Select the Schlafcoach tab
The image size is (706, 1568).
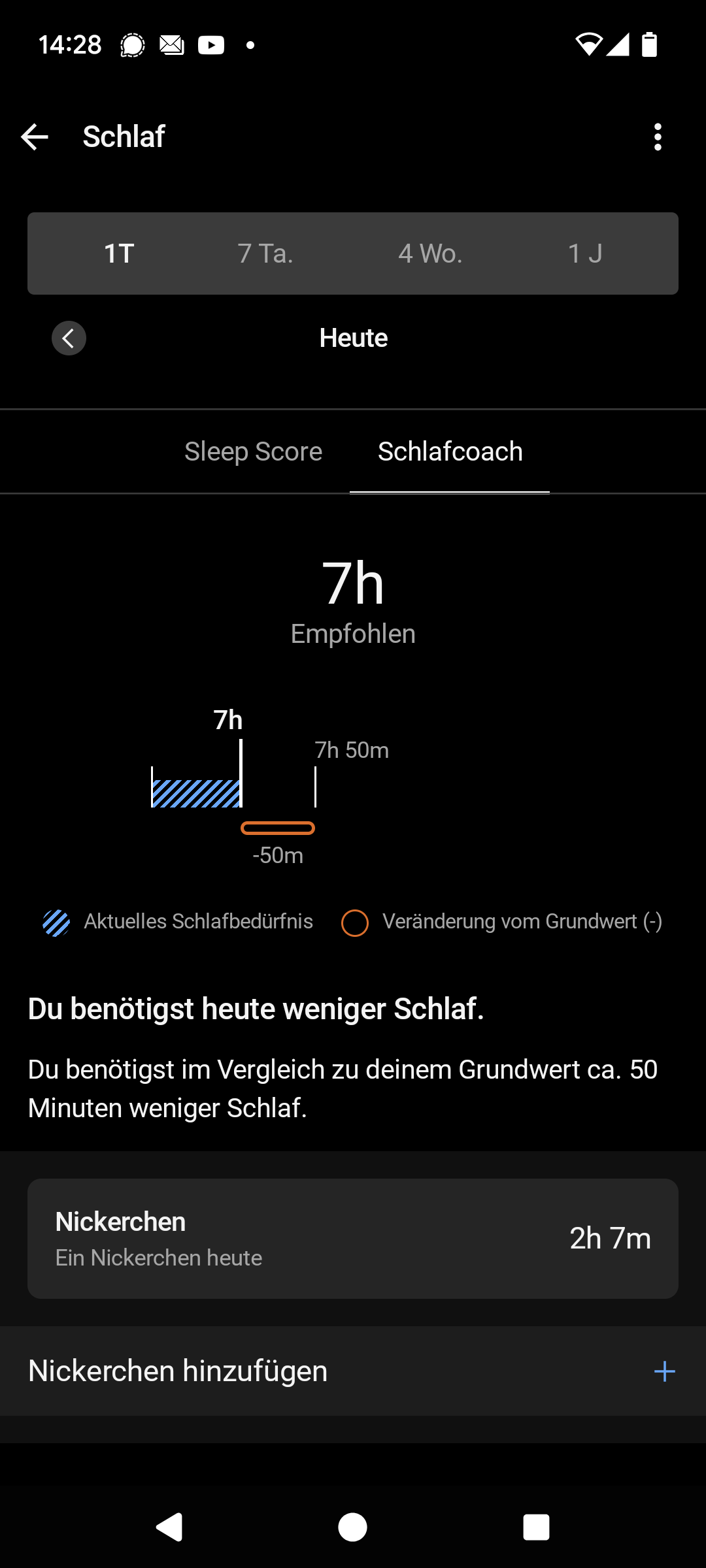(450, 451)
